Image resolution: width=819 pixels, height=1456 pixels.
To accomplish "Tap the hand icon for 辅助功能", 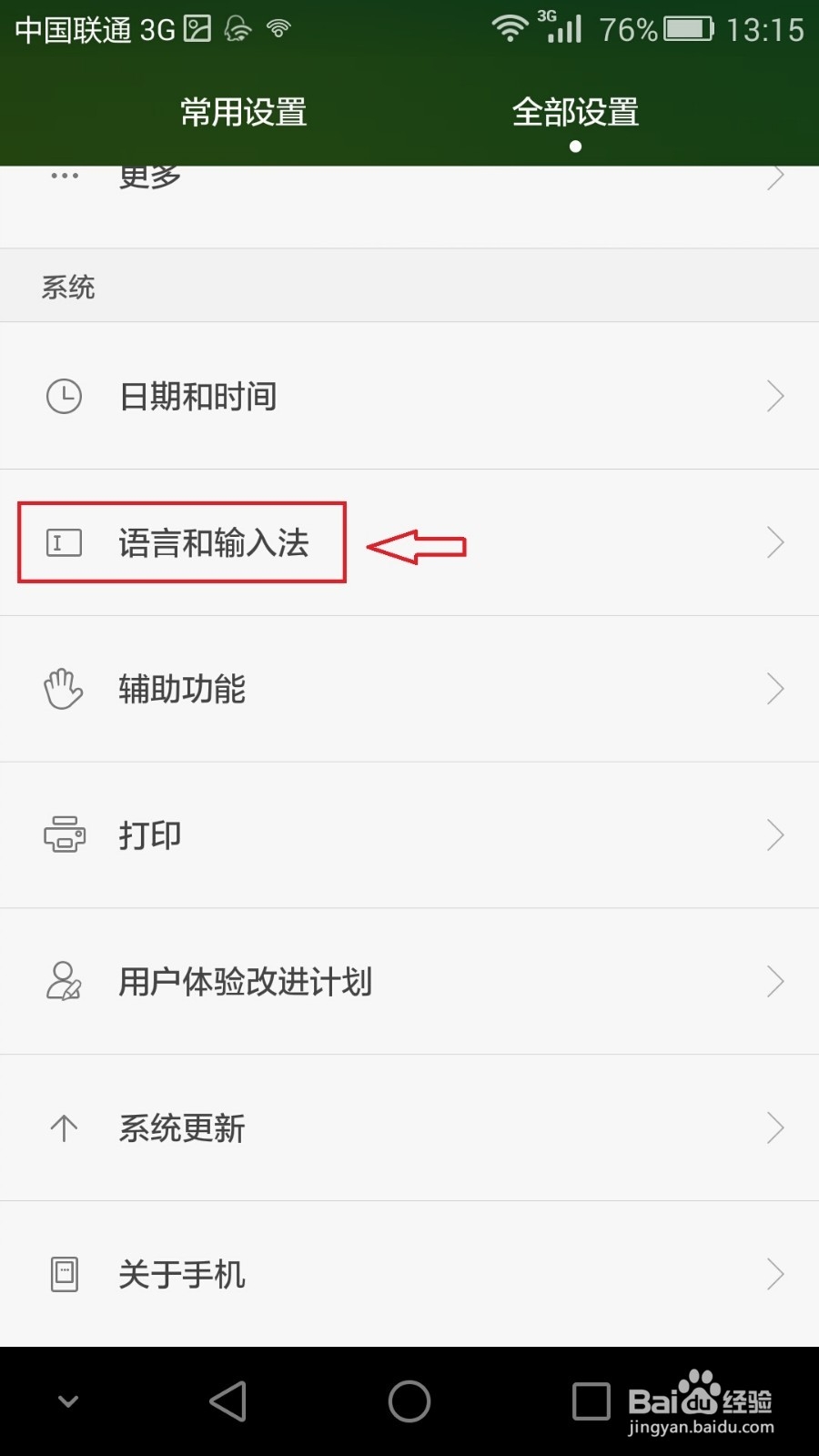I will tap(62, 689).
